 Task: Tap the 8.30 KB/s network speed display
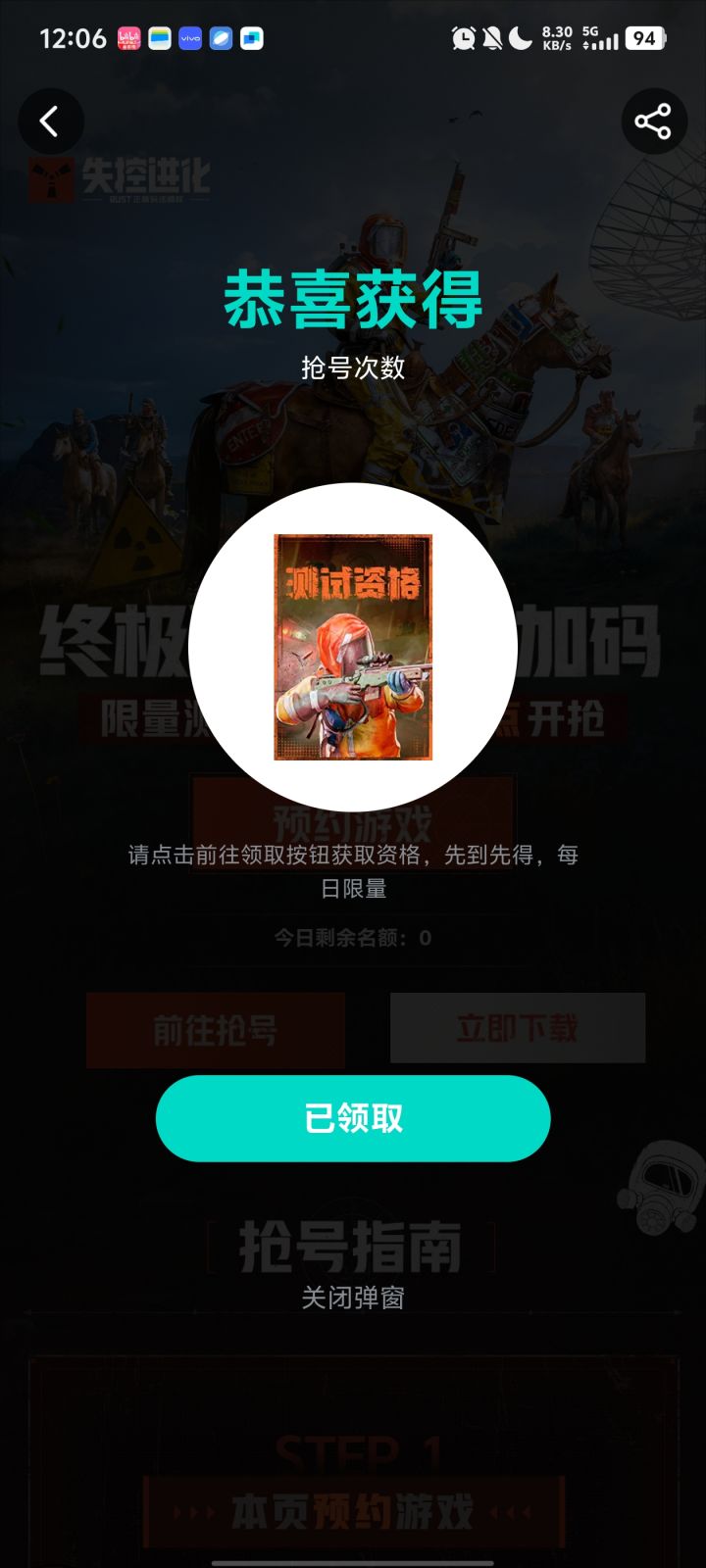555,38
